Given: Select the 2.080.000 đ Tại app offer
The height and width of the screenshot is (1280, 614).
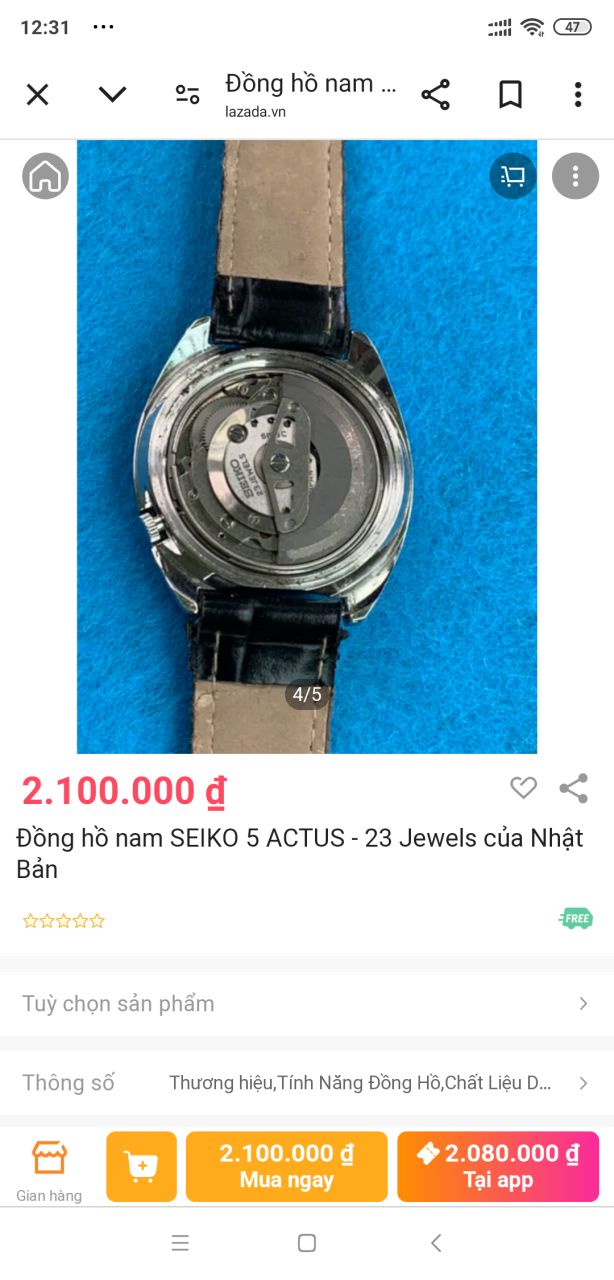Looking at the screenshot, I should click(497, 1166).
